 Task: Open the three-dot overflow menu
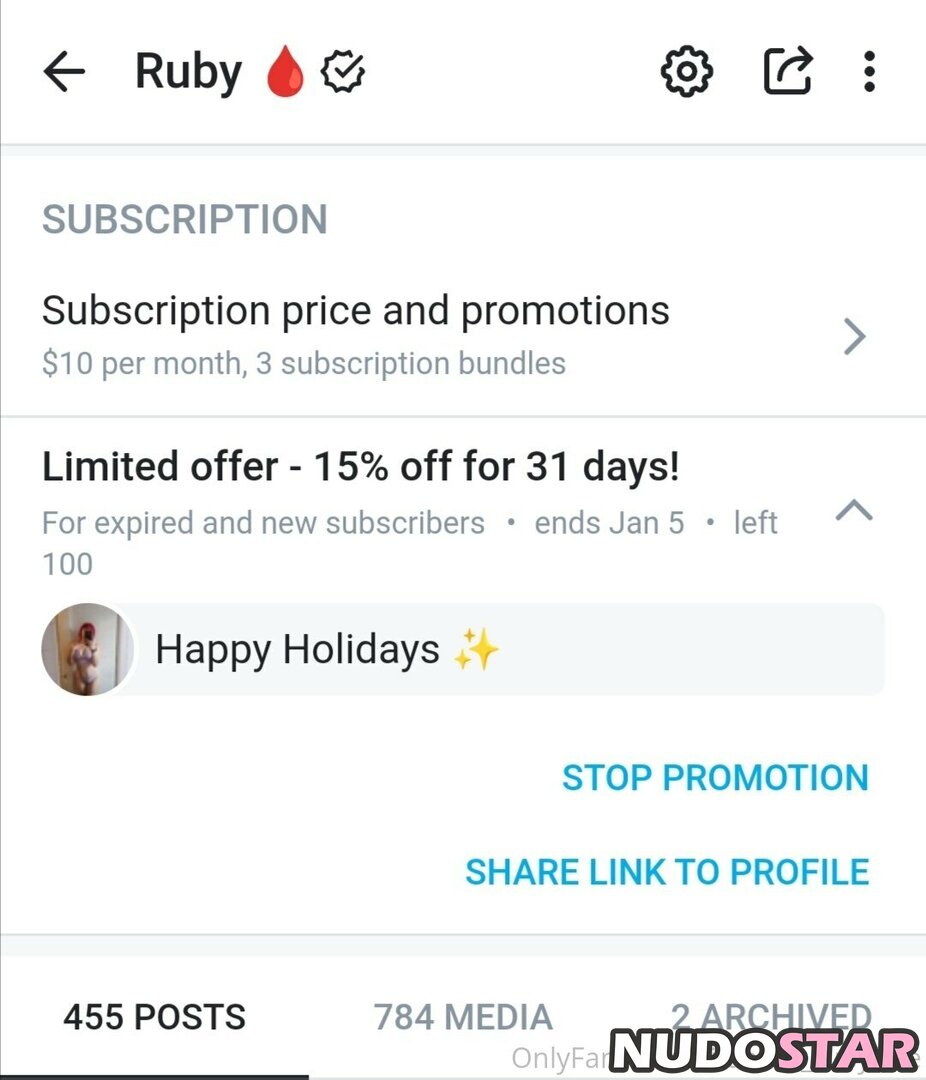[x=869, y=72]
